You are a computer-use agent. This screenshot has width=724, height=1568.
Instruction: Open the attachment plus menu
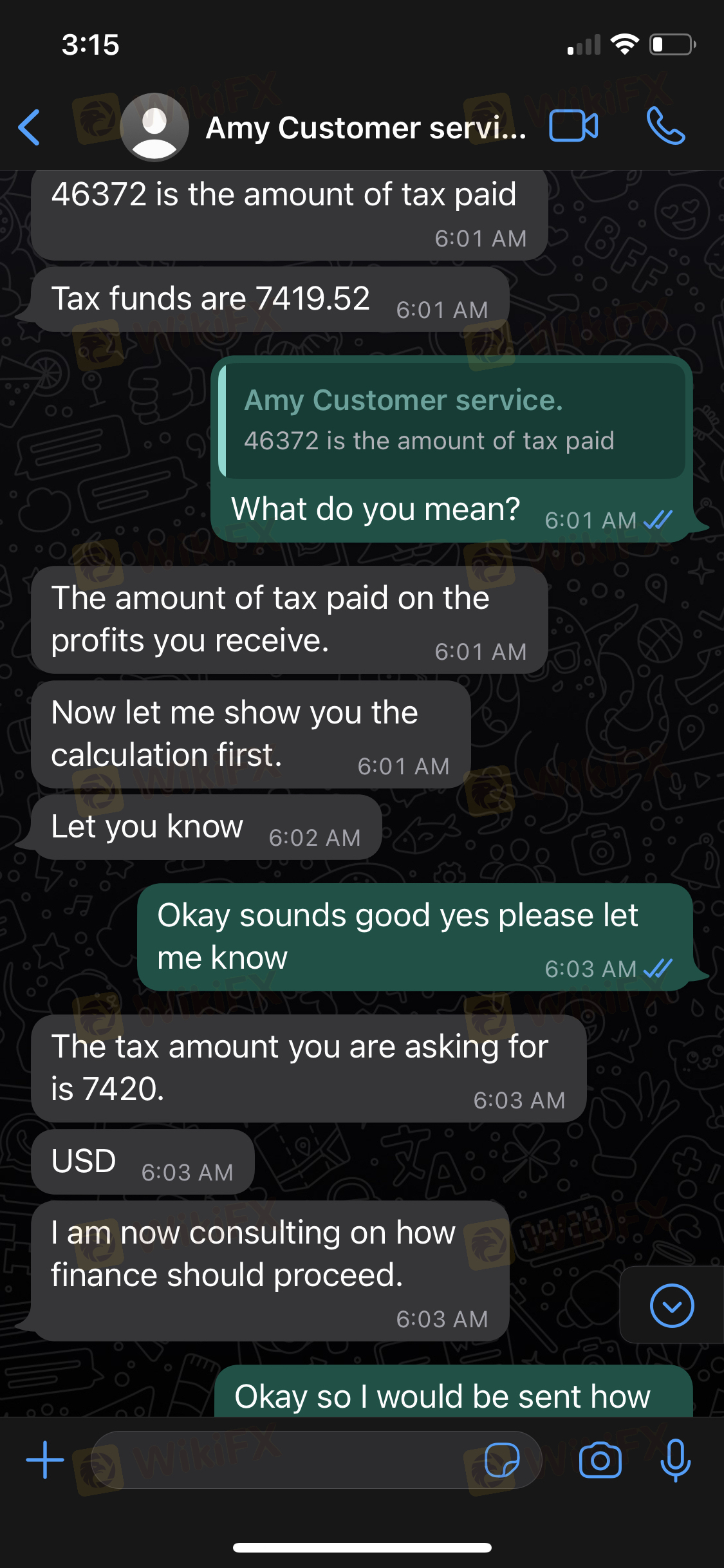click(x=45, y=1460)
